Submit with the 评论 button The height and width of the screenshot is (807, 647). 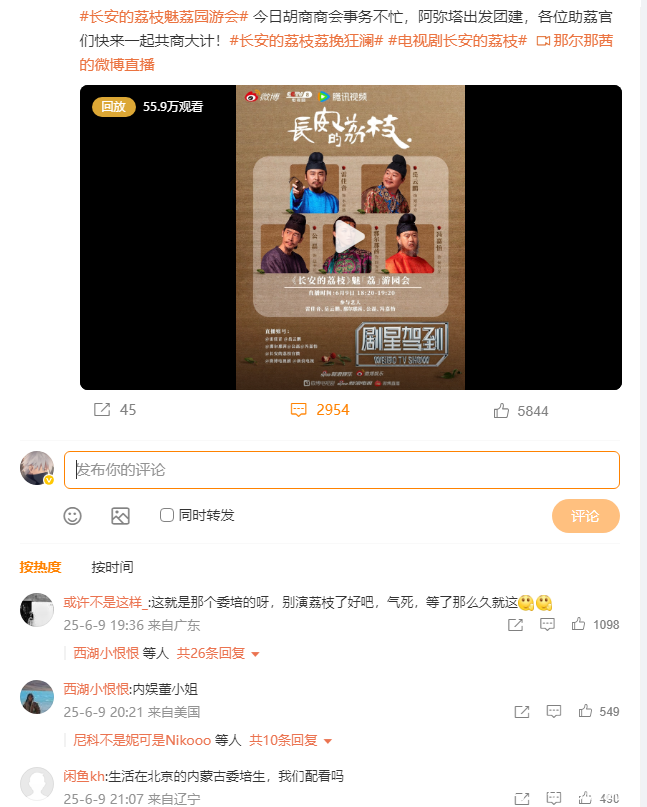pyautogui.click(x=585, y=516)
